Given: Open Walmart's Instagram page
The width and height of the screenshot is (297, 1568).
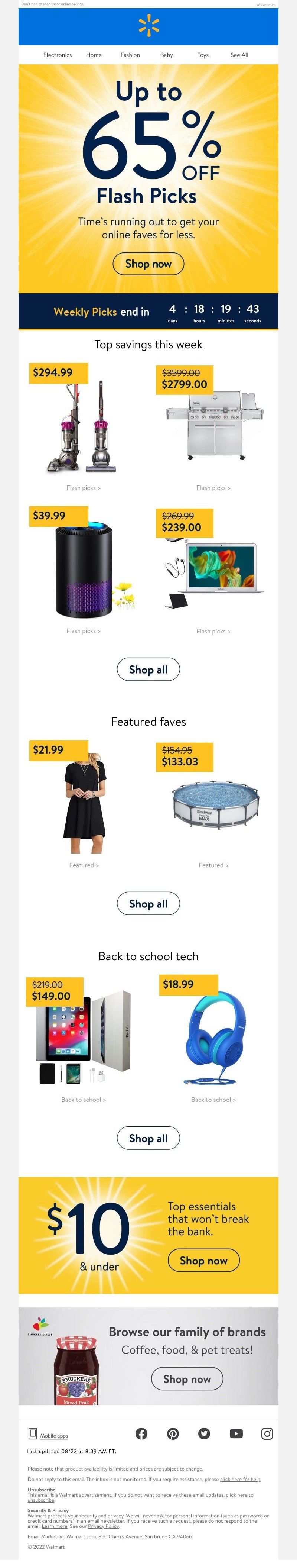Looking at the screenshot, I should point(267,1433).
